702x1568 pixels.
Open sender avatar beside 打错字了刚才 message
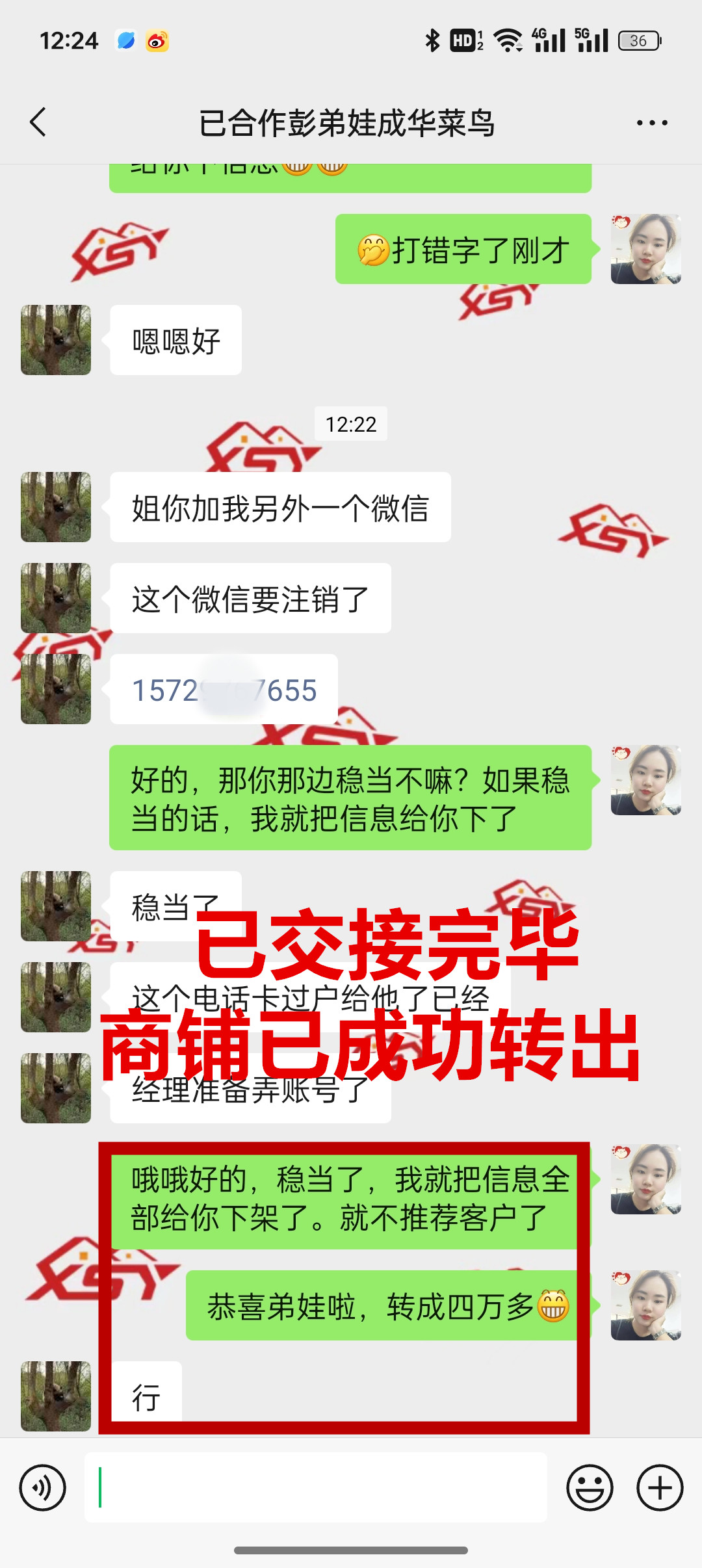[x=645, y=249]
